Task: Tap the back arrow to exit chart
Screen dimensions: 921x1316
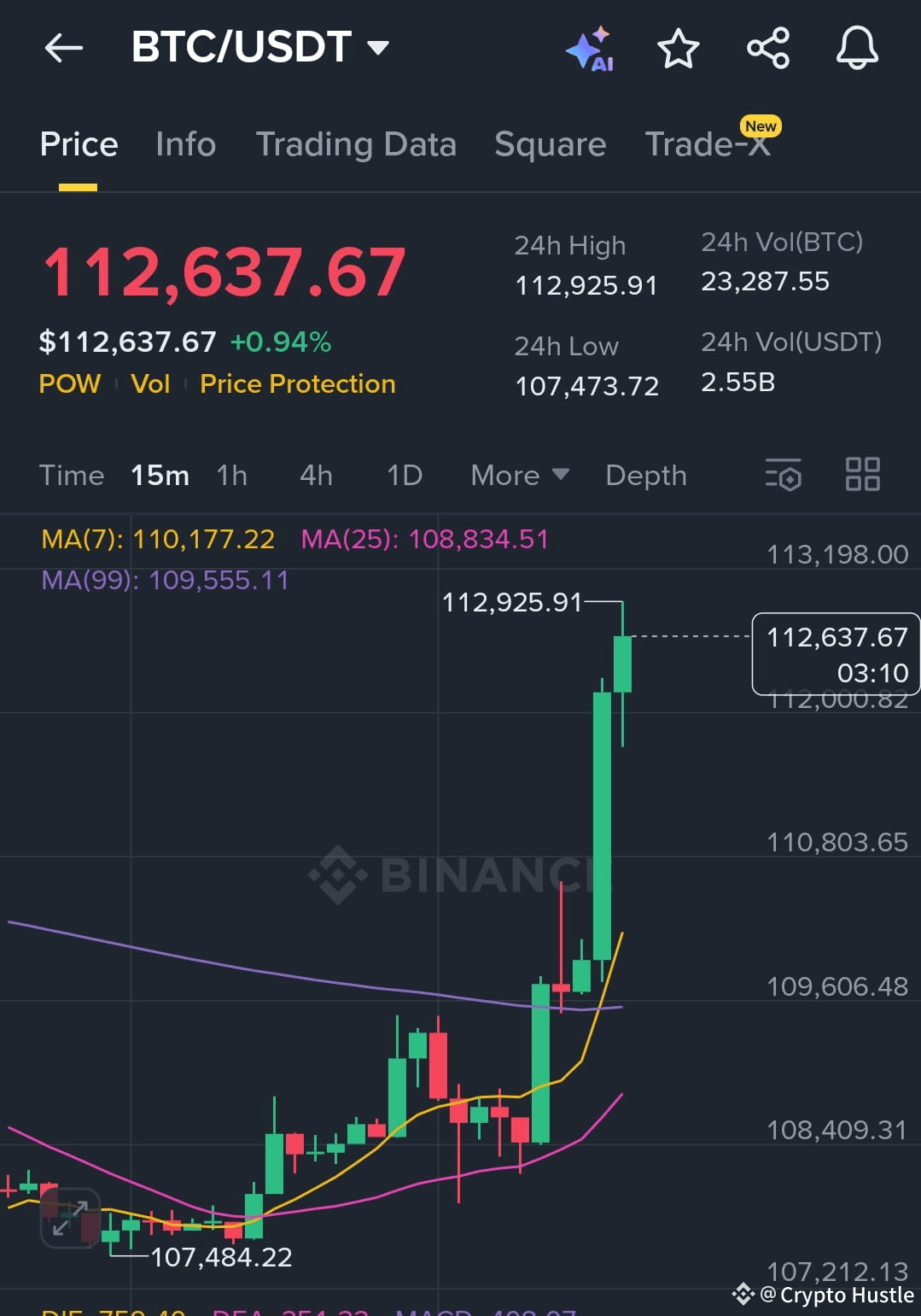Action: 63,48
